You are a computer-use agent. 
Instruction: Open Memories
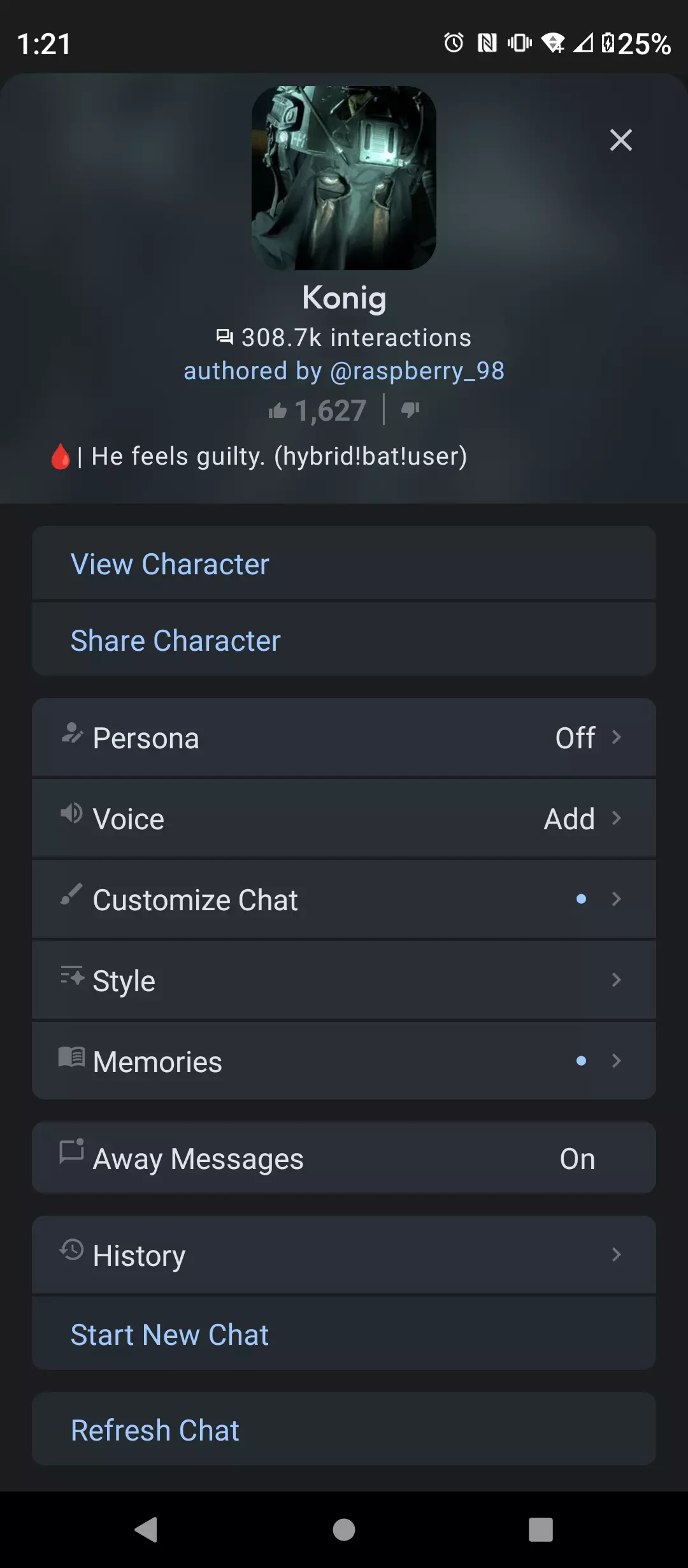pyautogui.click(x=344, y=1061)
